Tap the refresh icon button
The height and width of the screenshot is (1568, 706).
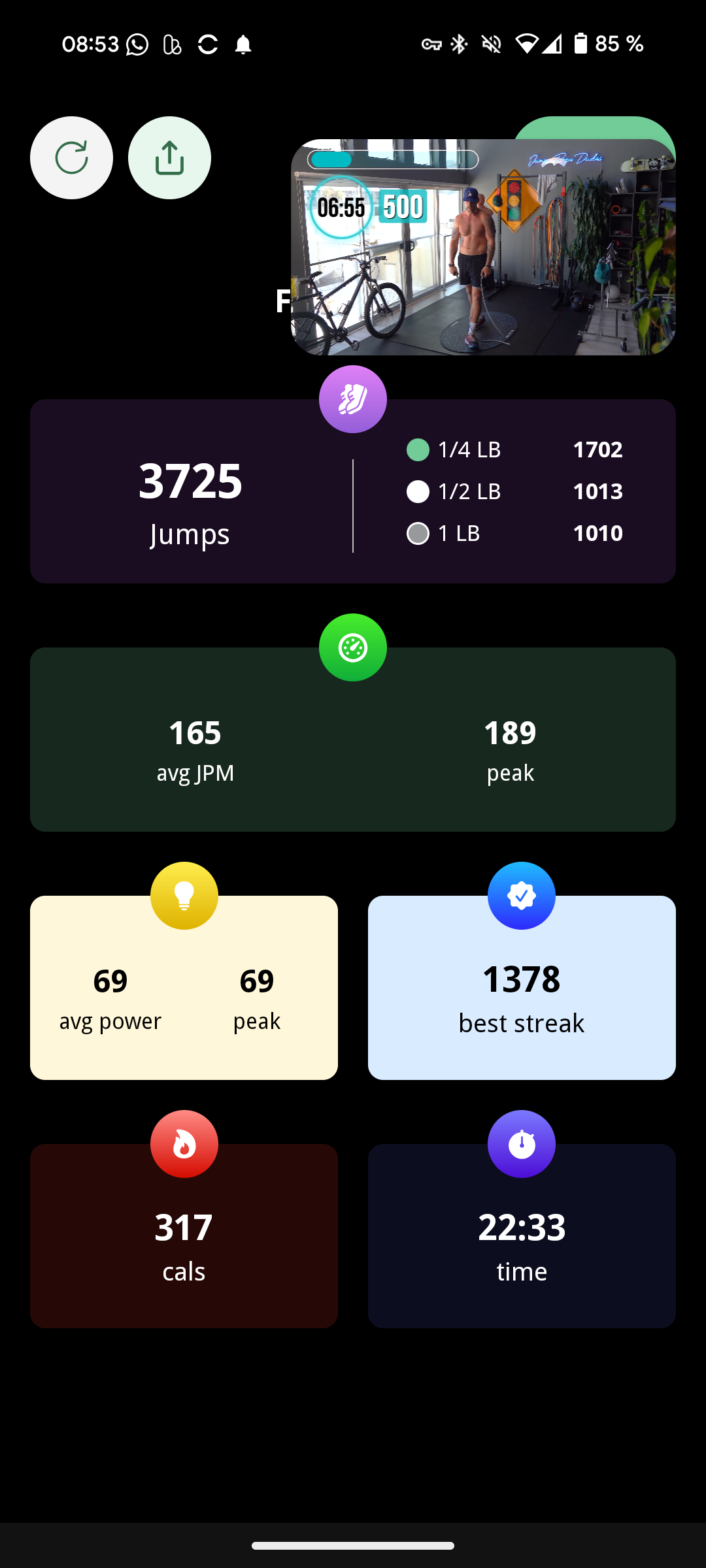tap(71, 157)
